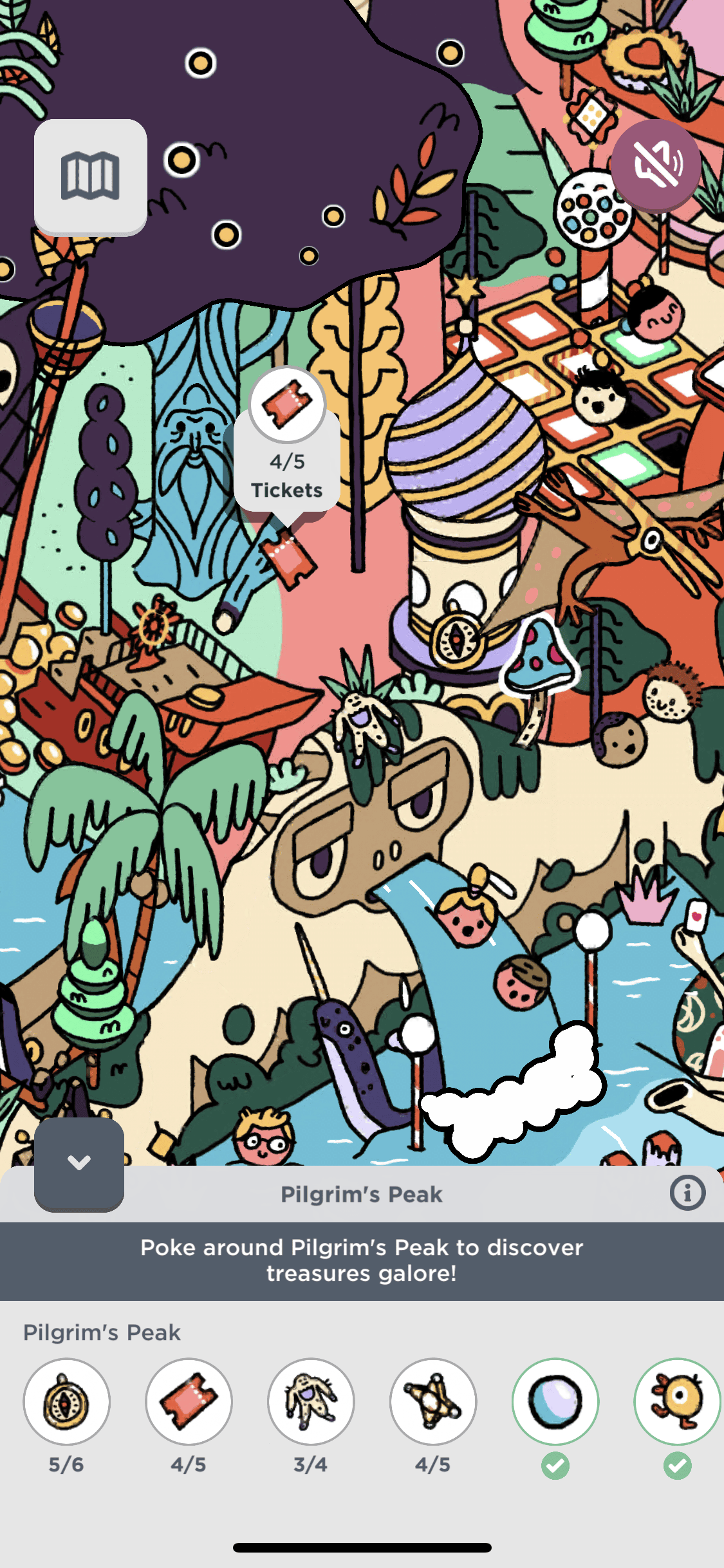Viewport: 724px width, 1568px height.
Task: Open the map button
Action: click(90, 176)
